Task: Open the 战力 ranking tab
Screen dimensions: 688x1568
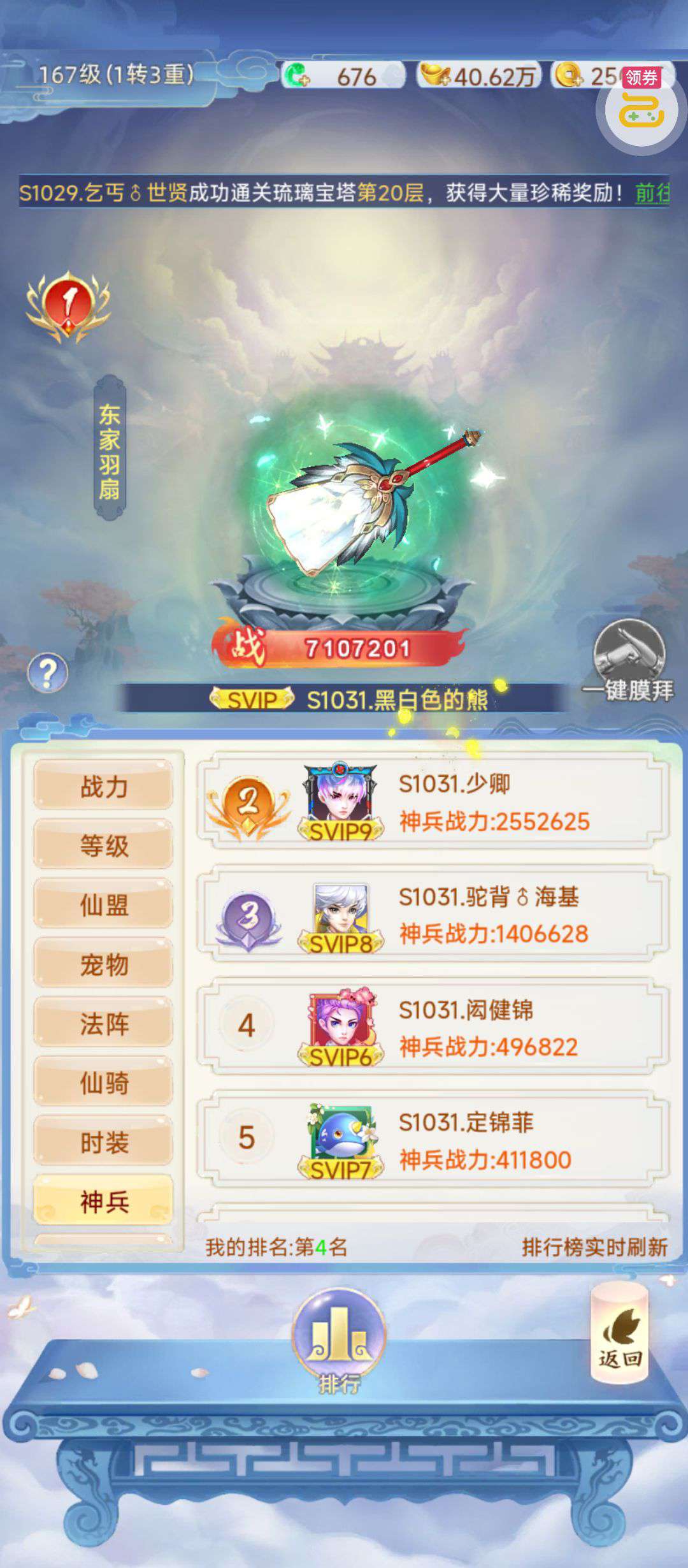Action: click(x=103, y=787)
